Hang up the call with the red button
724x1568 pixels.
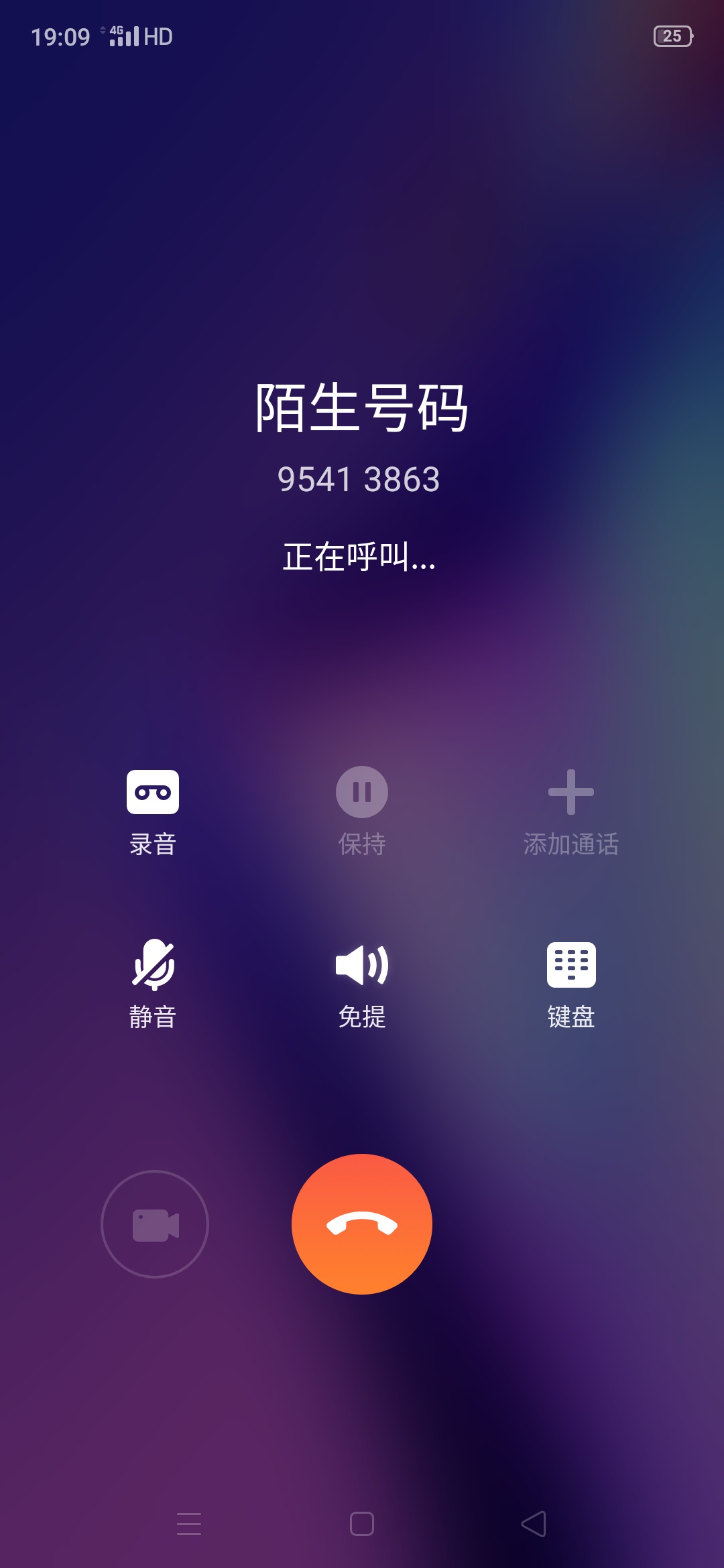(x=362, y=1224)
